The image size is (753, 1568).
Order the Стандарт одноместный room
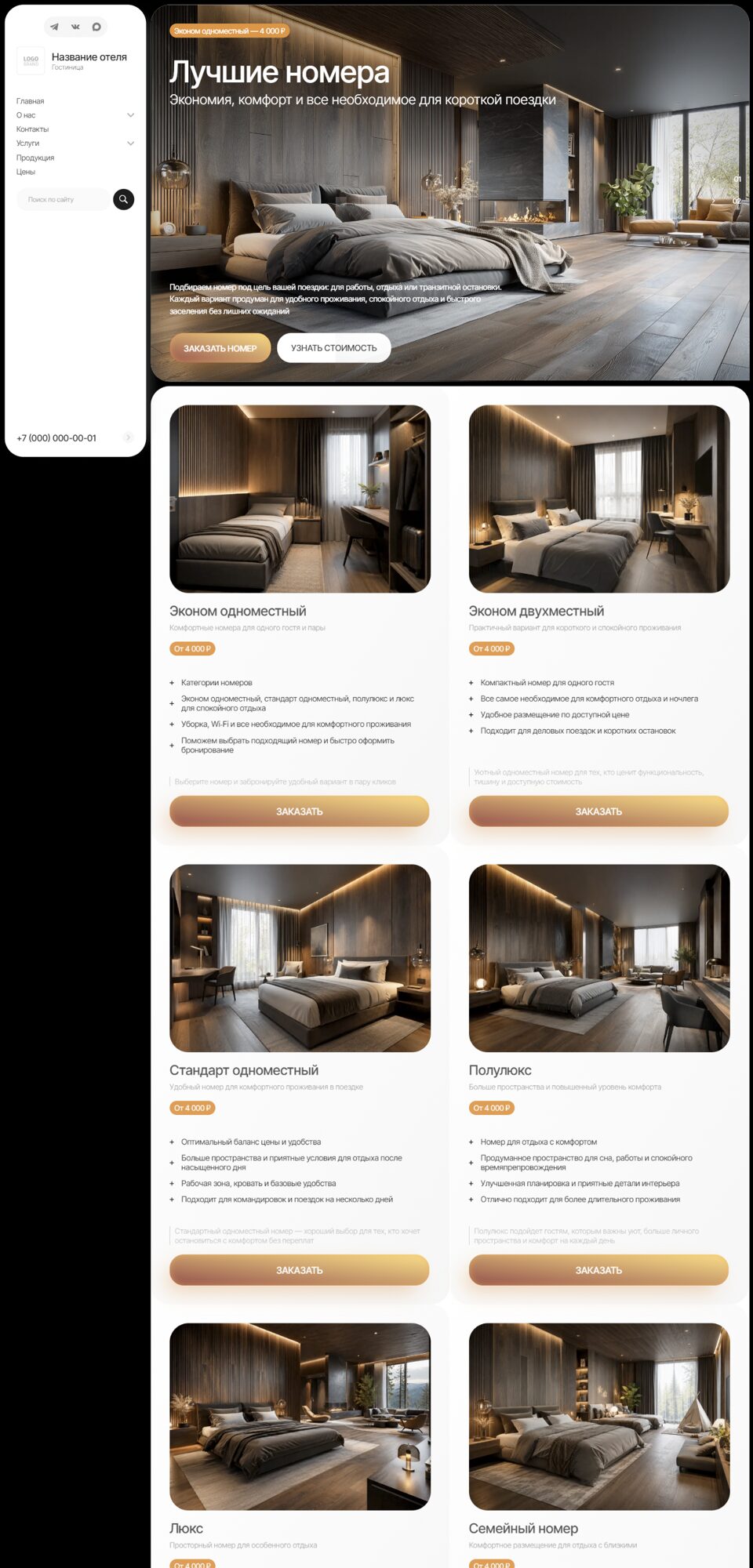[x=300, y=1270]
